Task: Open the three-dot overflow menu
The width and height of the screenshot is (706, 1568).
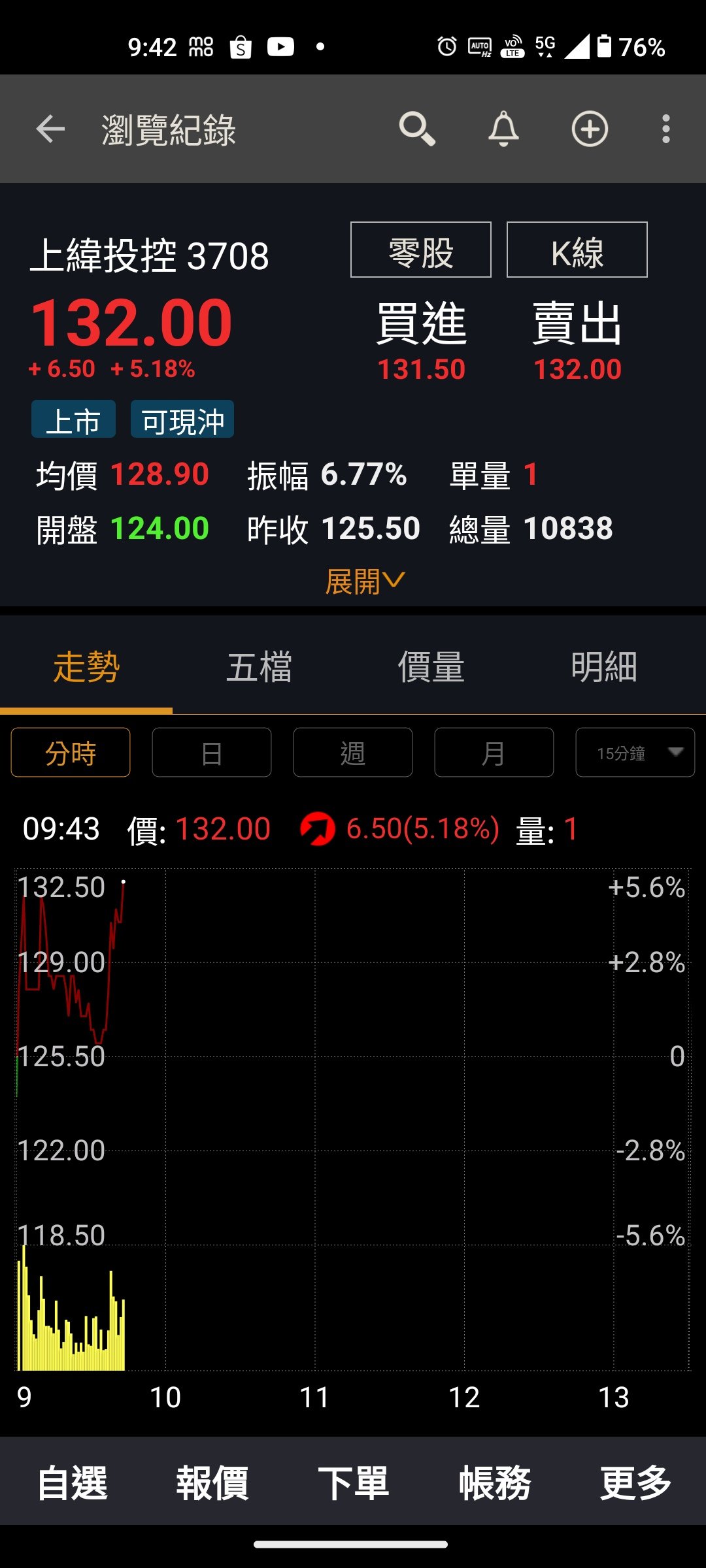Action: [665, 129]
